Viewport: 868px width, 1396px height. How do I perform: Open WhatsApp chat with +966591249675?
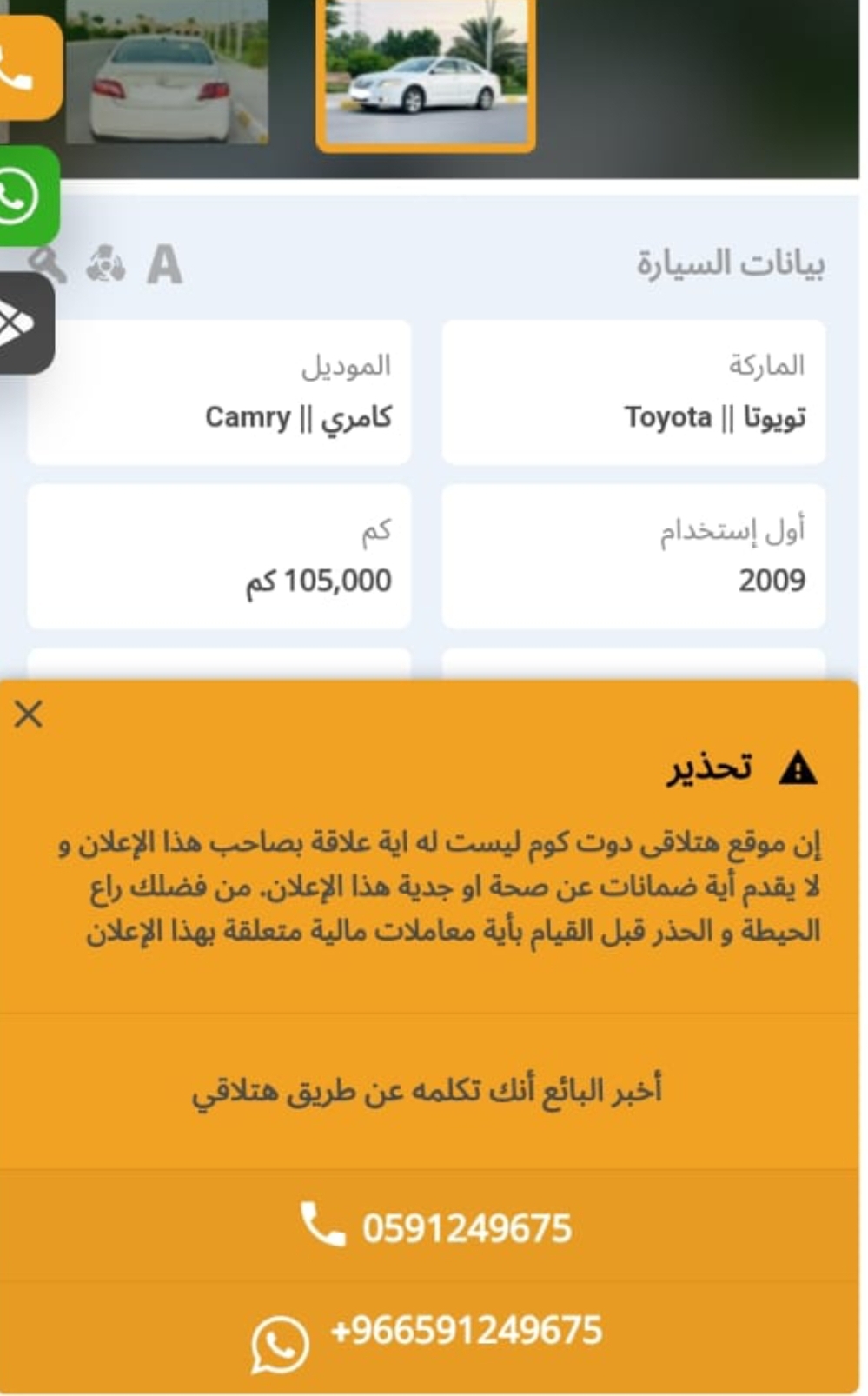pyautogui.click(x=427, y=1336)
